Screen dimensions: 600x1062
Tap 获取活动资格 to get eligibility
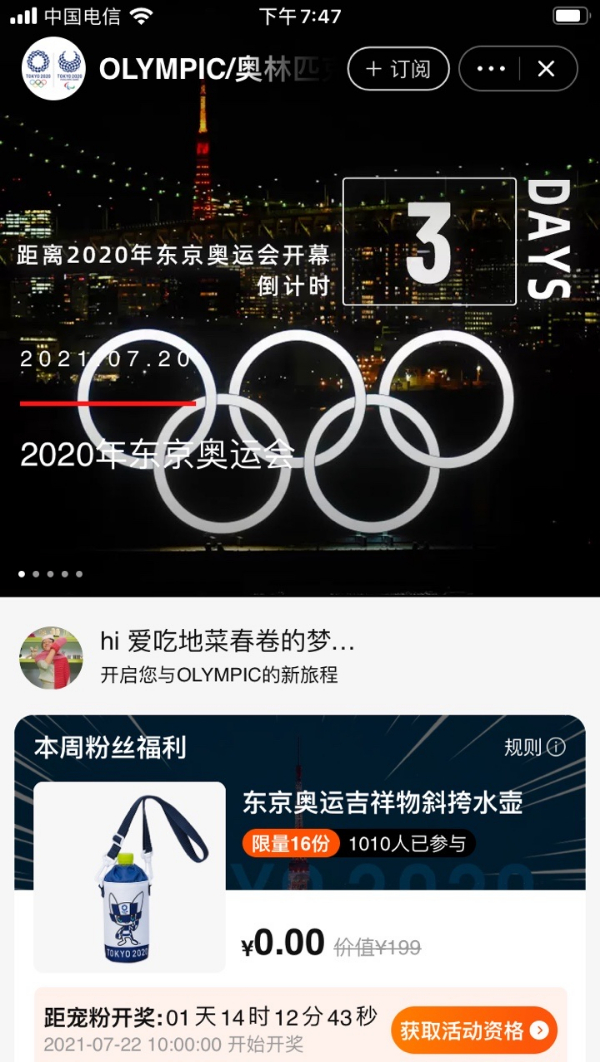pos(474,1030)
